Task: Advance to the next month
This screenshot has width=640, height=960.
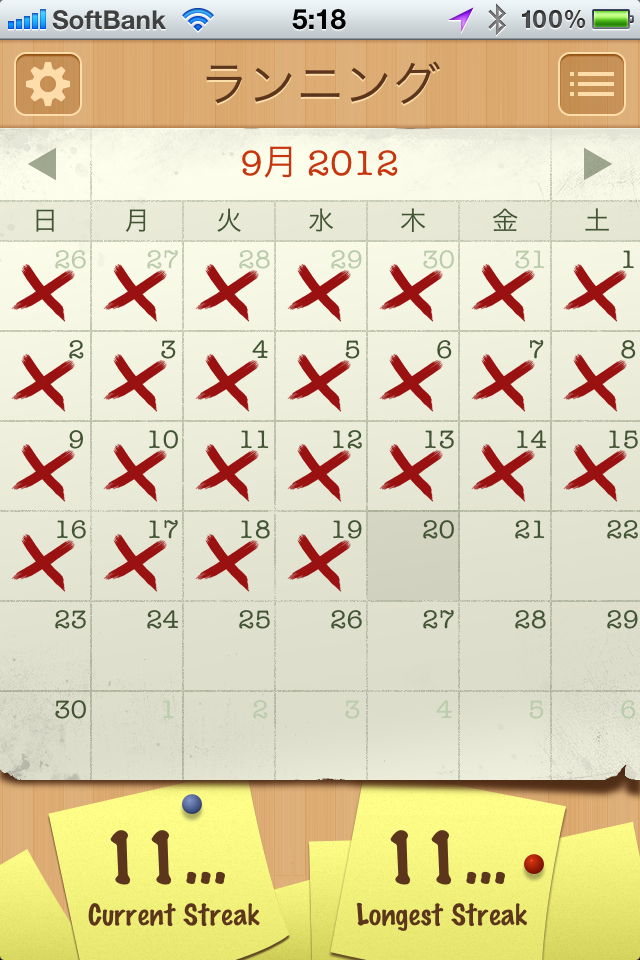Action: click(597, 164)
